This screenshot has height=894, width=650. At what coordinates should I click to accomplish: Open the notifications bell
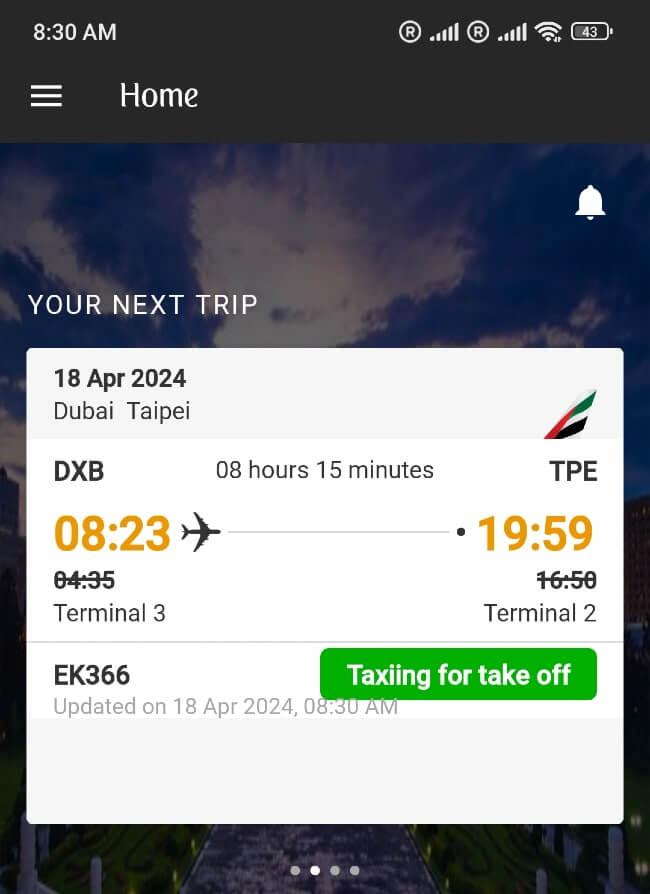(x=590, y=202)
